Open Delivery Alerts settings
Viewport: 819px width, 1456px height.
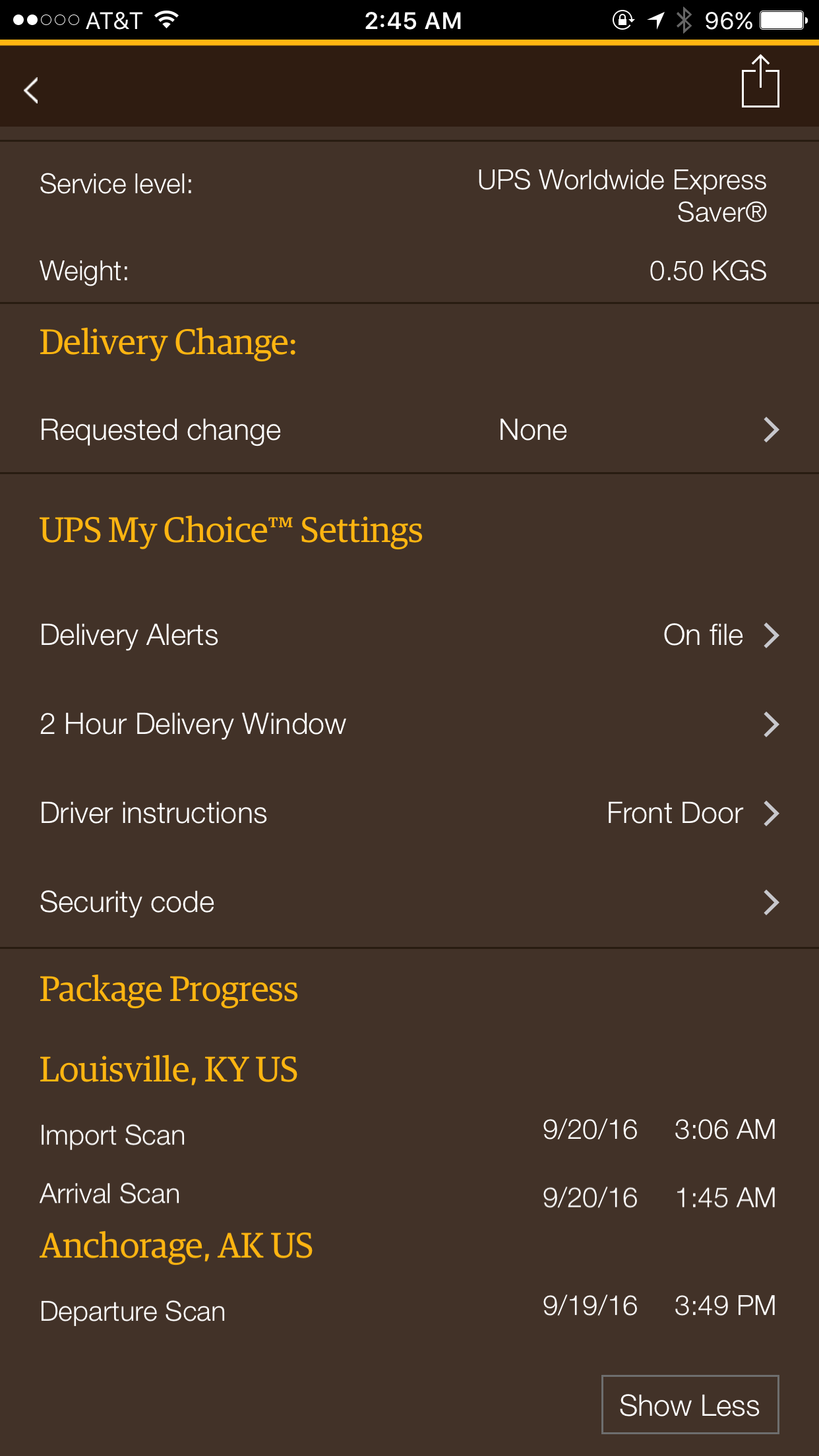point(409,635)
